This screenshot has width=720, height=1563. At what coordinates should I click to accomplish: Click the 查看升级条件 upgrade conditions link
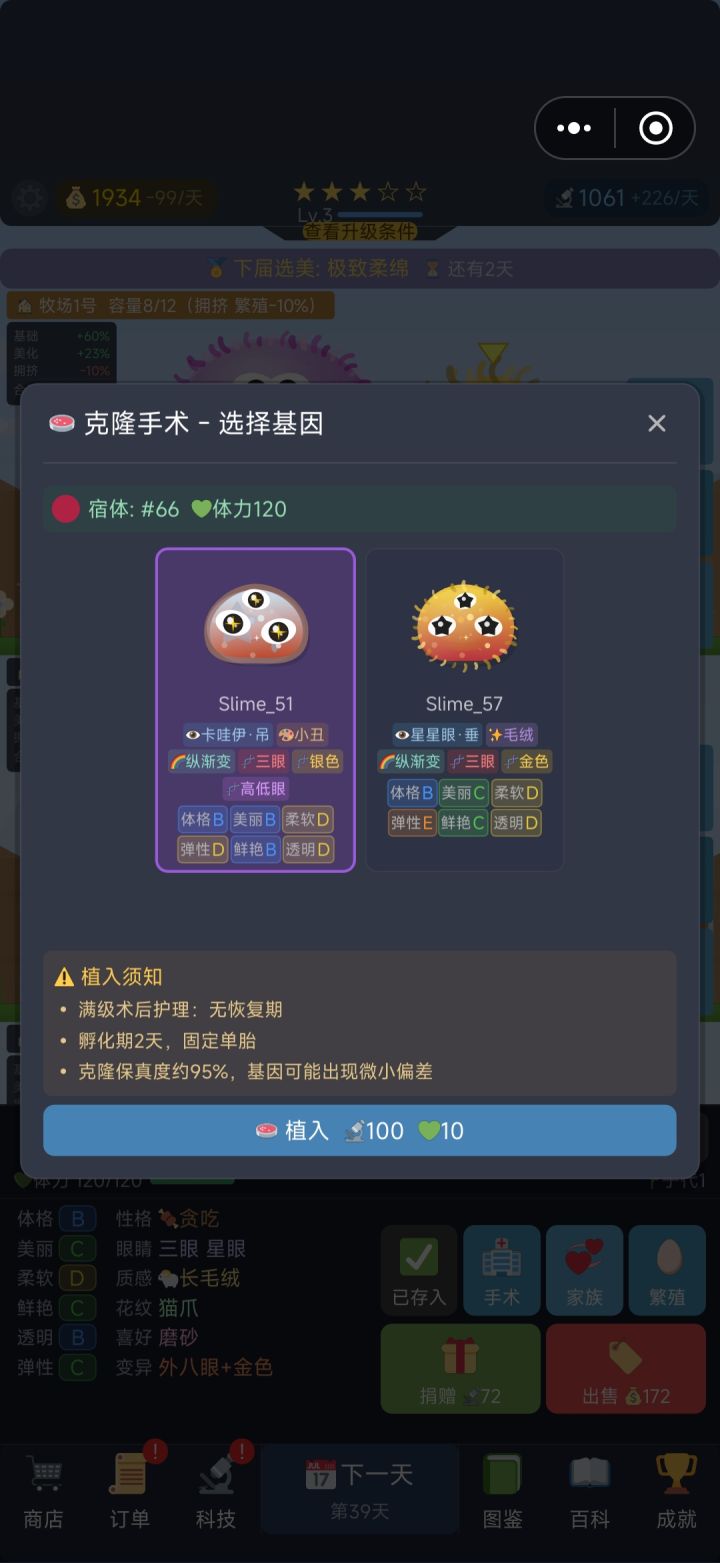tap(360, 229)
